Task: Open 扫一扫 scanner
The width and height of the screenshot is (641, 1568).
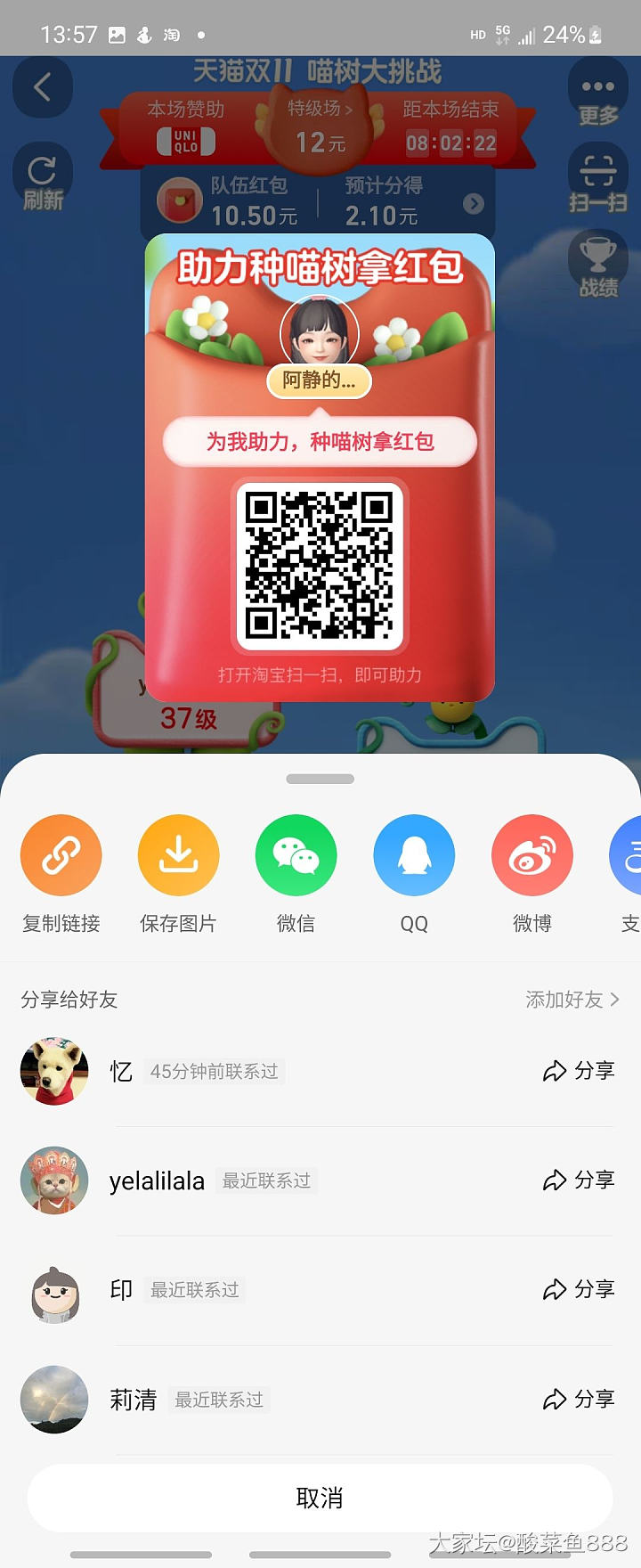Action: tap(597, 181)
